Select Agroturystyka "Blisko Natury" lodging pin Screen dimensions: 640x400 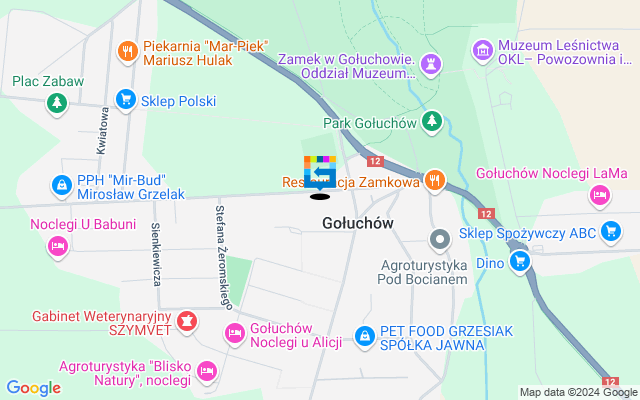click(206, 371)
